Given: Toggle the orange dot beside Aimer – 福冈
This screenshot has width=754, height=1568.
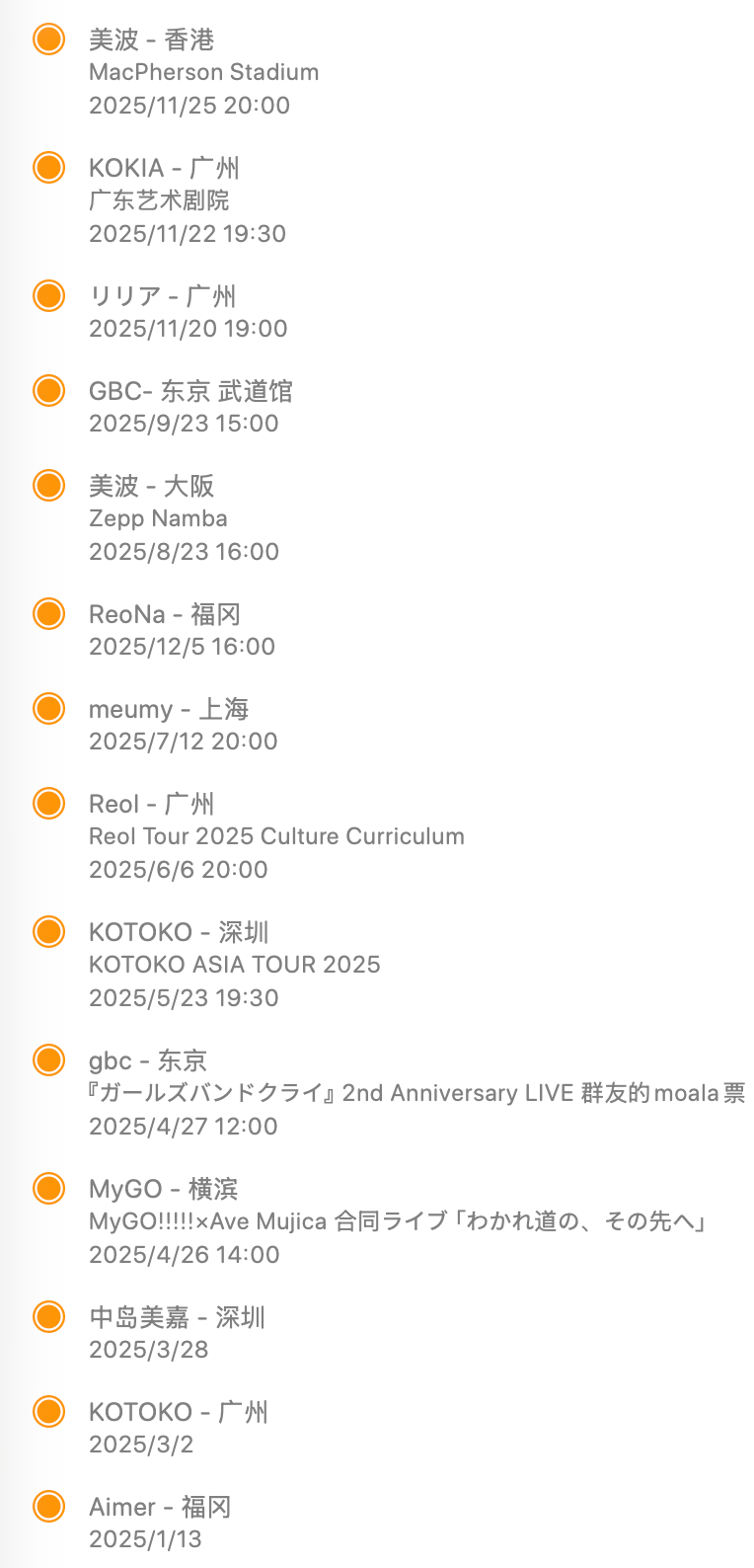Looking at the screenshot, I should coord(48,1506).
